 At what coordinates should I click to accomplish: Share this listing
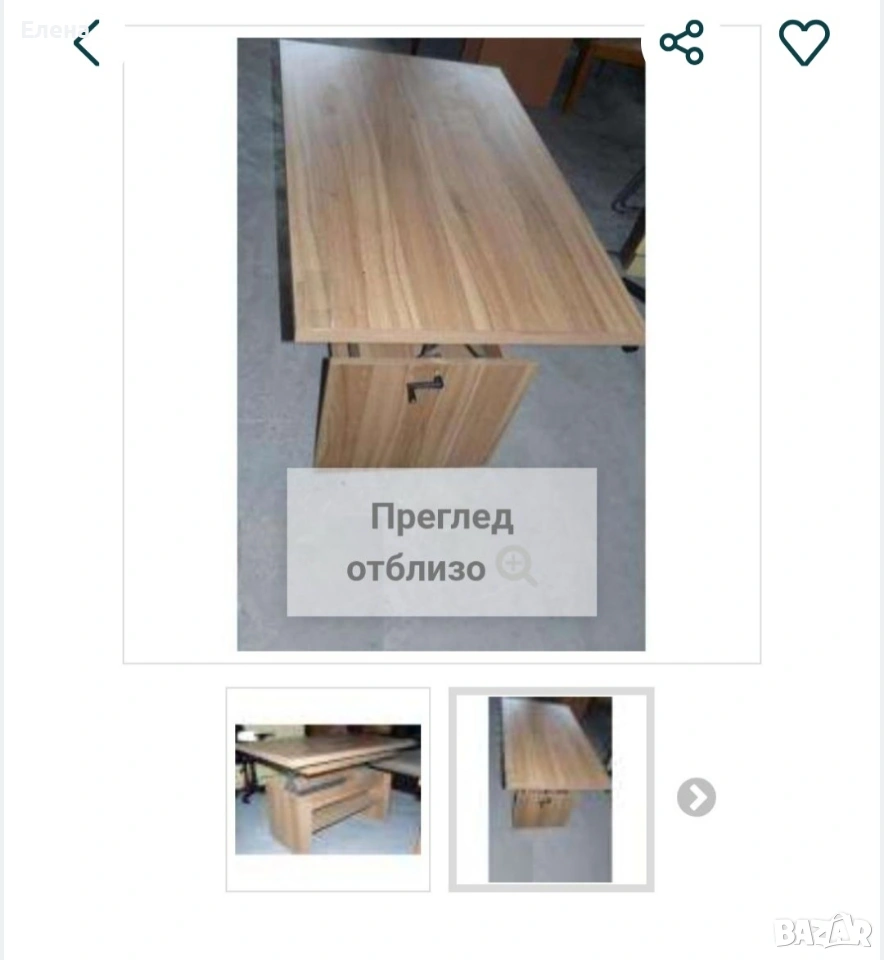[x=682, y=43]
